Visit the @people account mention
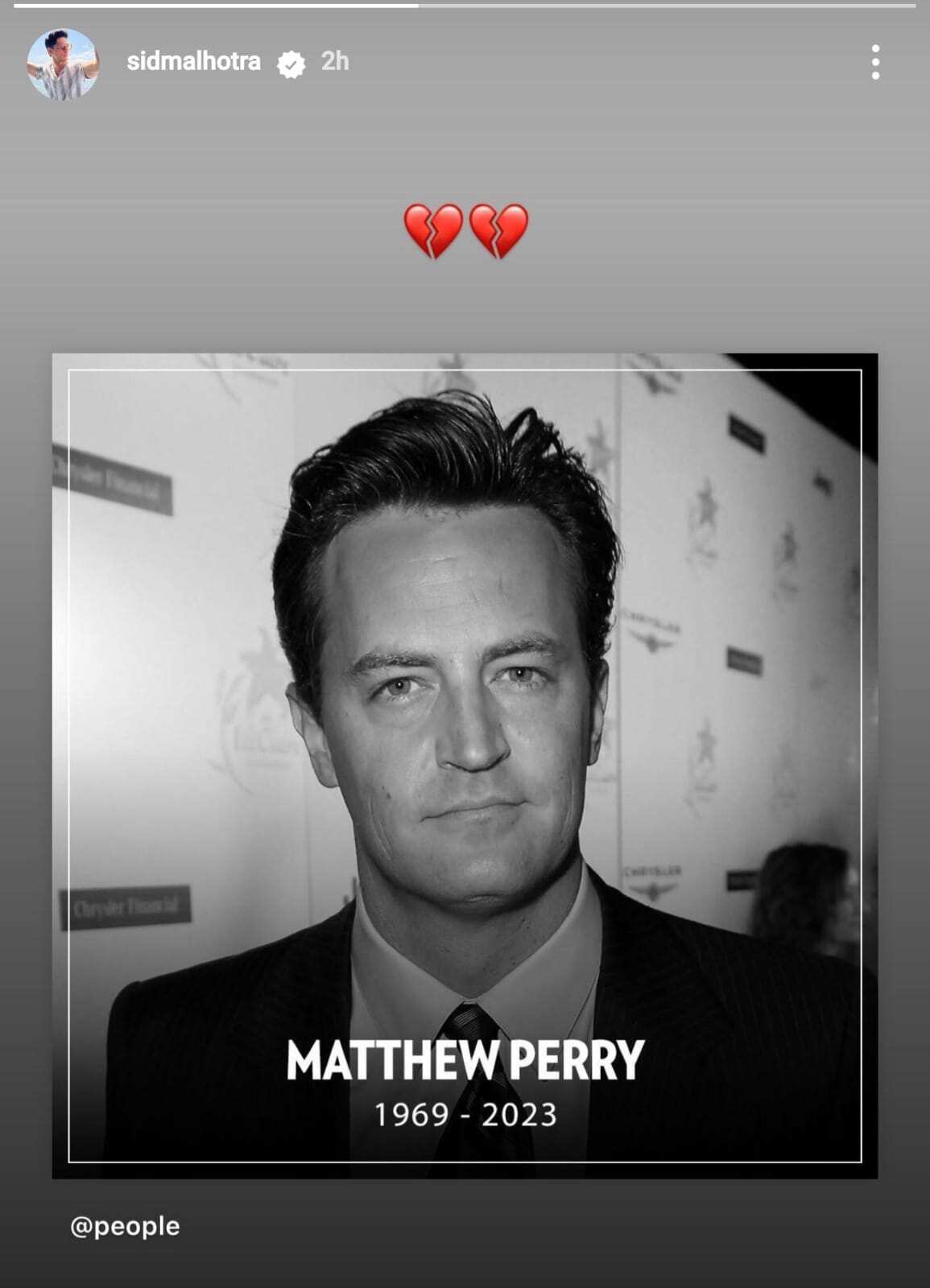The height and width of the screenshot is (1288, 930). point(125,1226)
